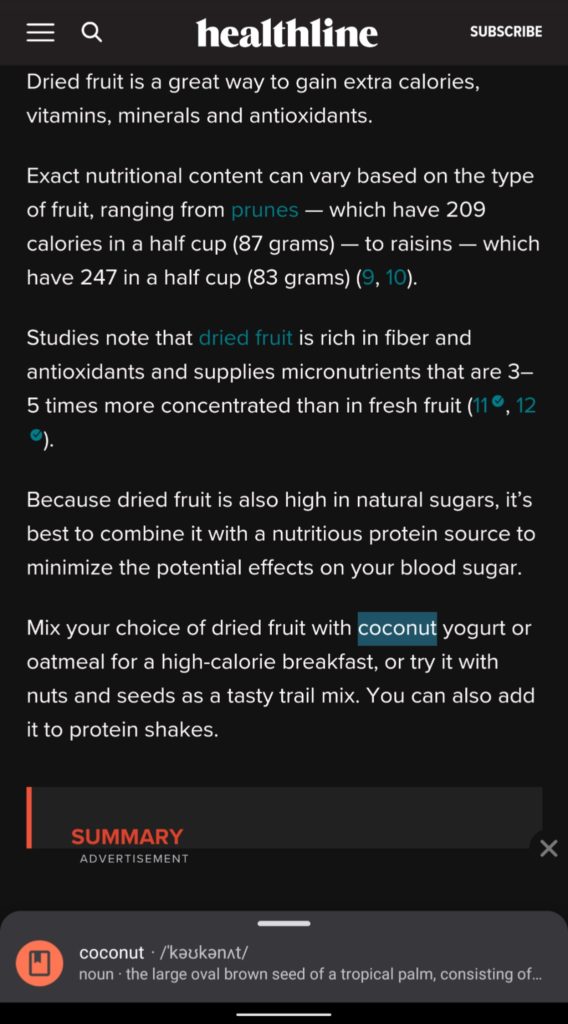Dismiss the advertisement with the X
The width and height of the screenshot is (568, 1024).
549,849
